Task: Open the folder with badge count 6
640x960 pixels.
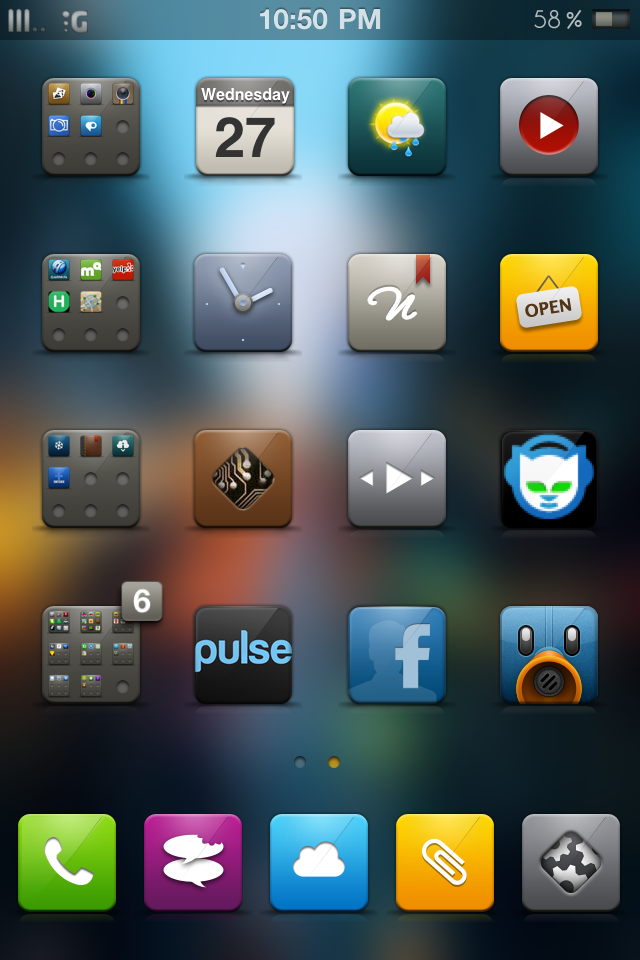Action: [91, 654]
